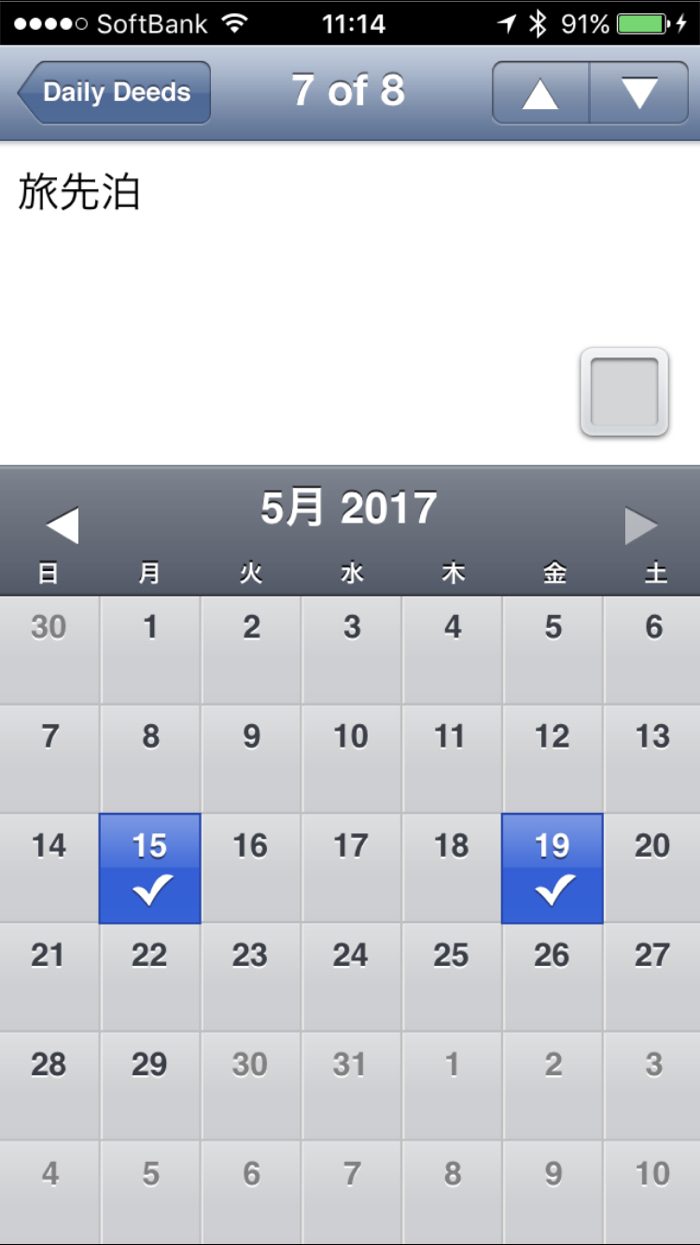
Task: Edit the 旅先泊 deed title text
Action: click(80, 193)
